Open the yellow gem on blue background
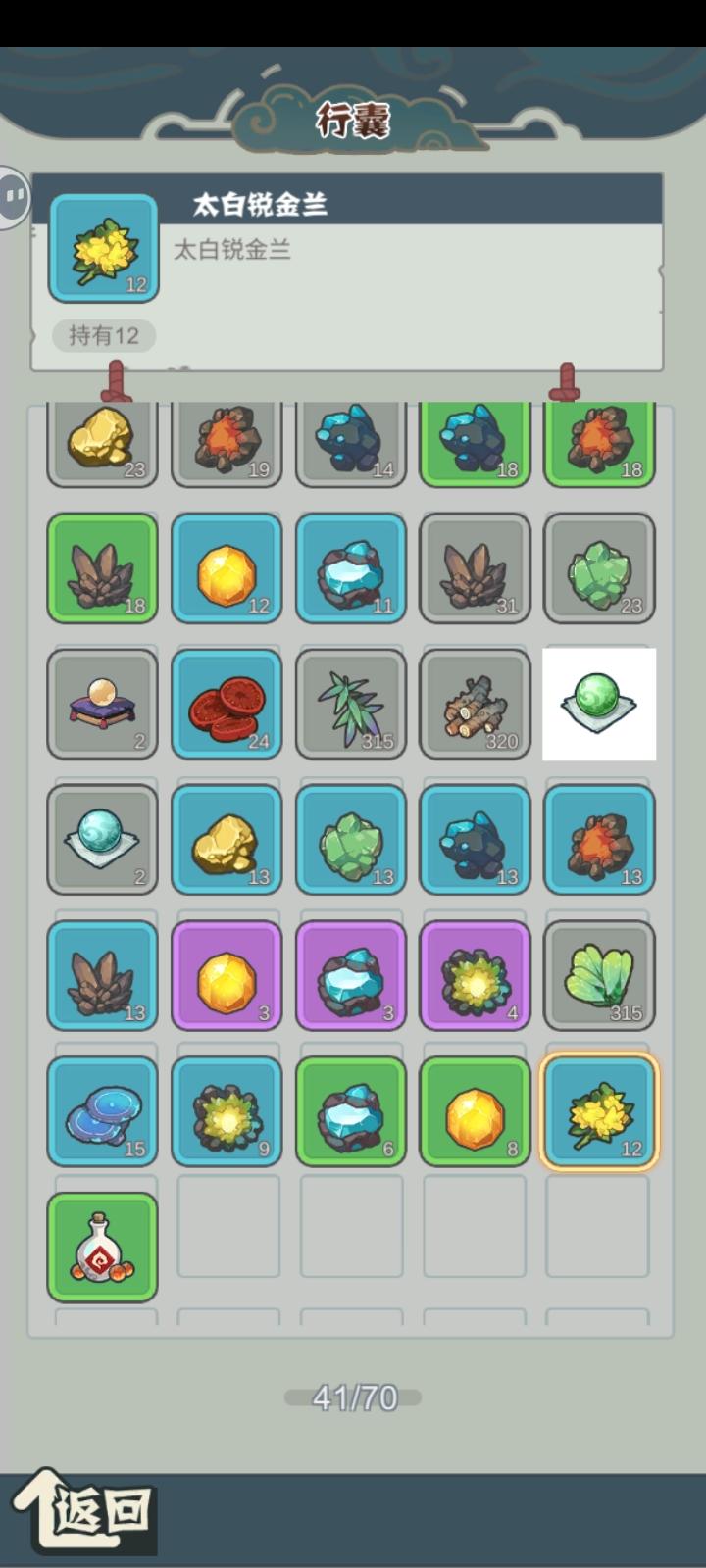Image resolution: width=706 pixels, height=1568 pixels. pyautogui.click(x=227, y=568)
